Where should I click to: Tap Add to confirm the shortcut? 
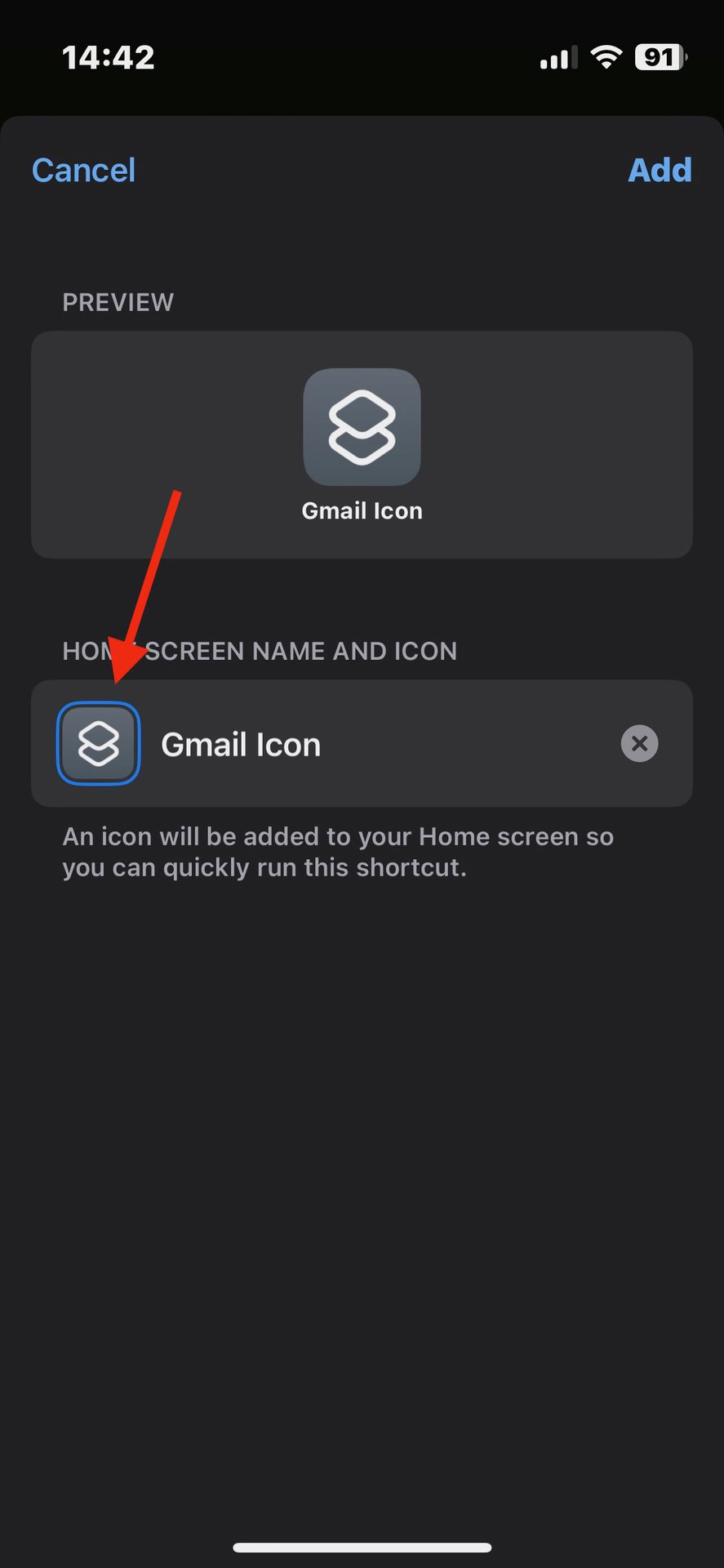tap(659, 170)
